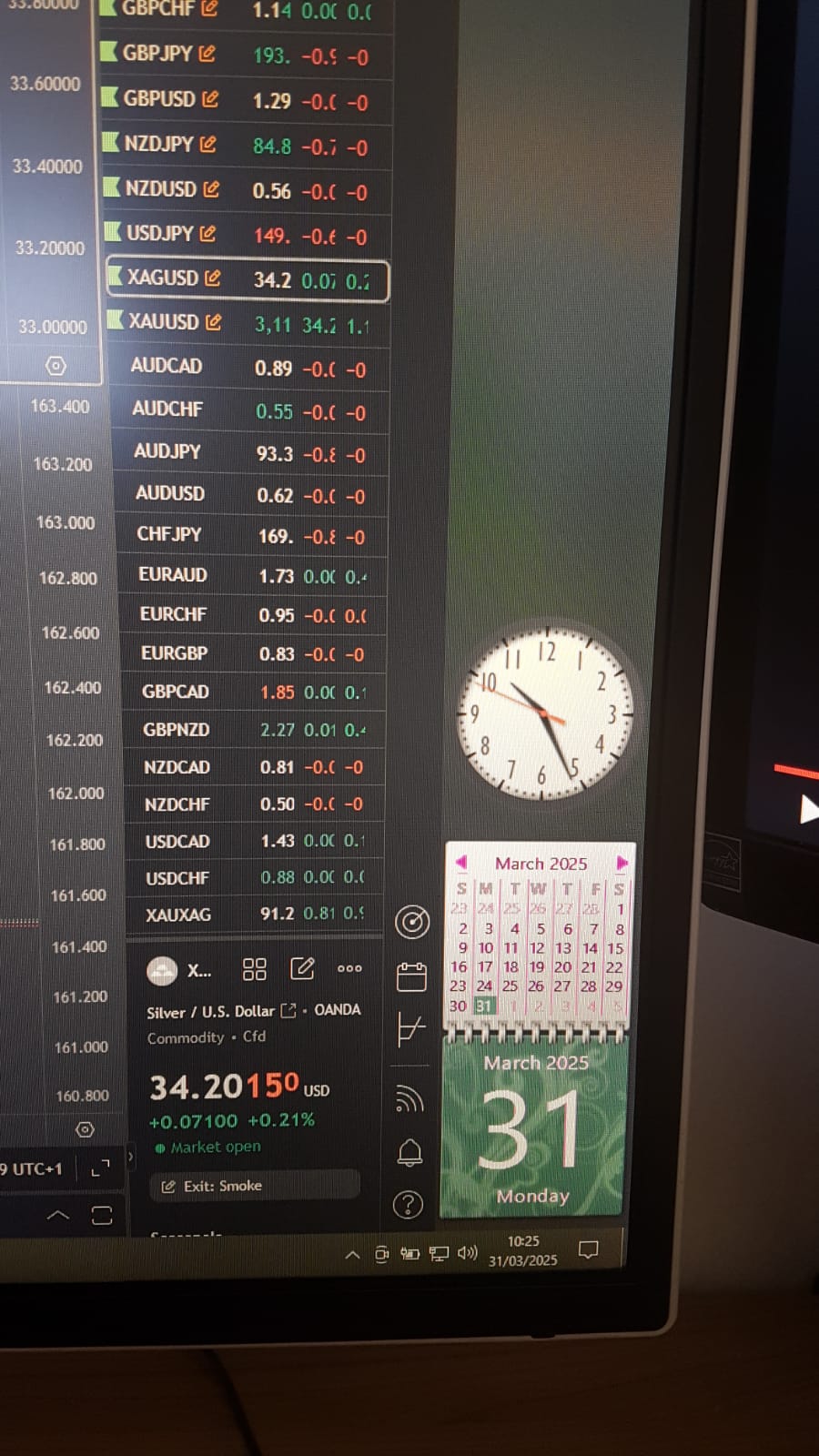
Task: Open the taskbar notification center icon
Action: (x=589, y=1249)
